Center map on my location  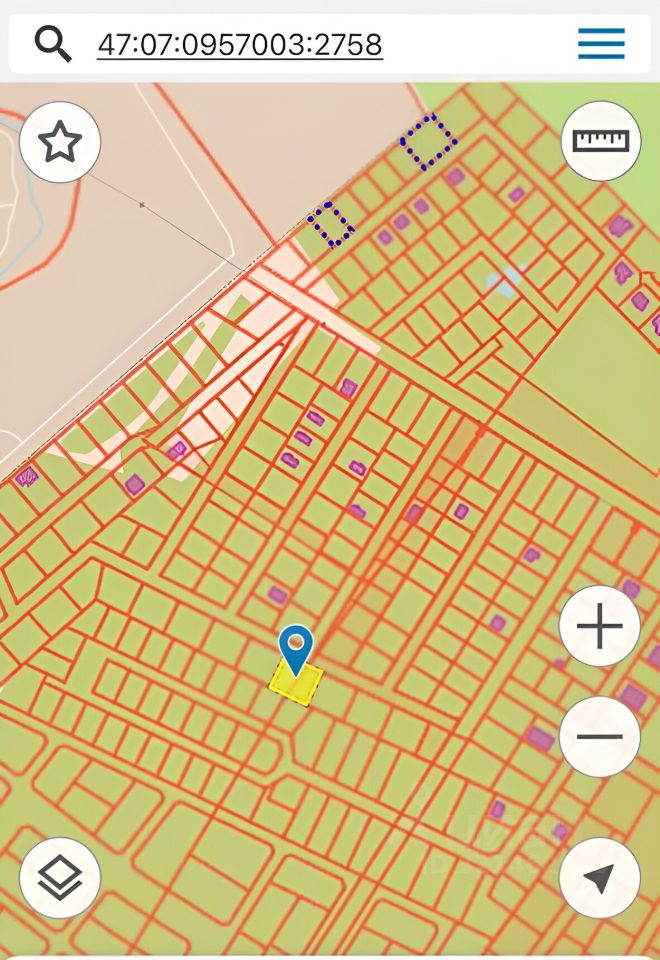point(600,878)
